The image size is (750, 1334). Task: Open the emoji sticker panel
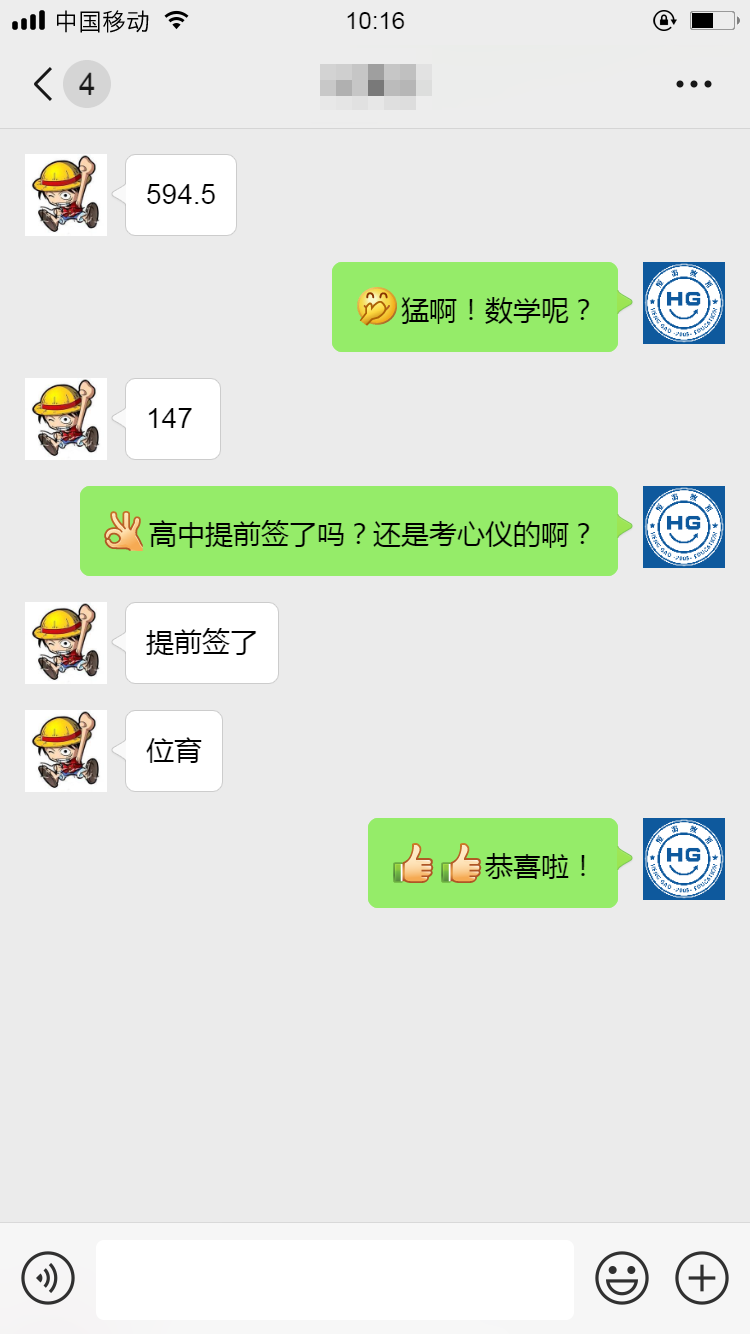click(622, 1278)
